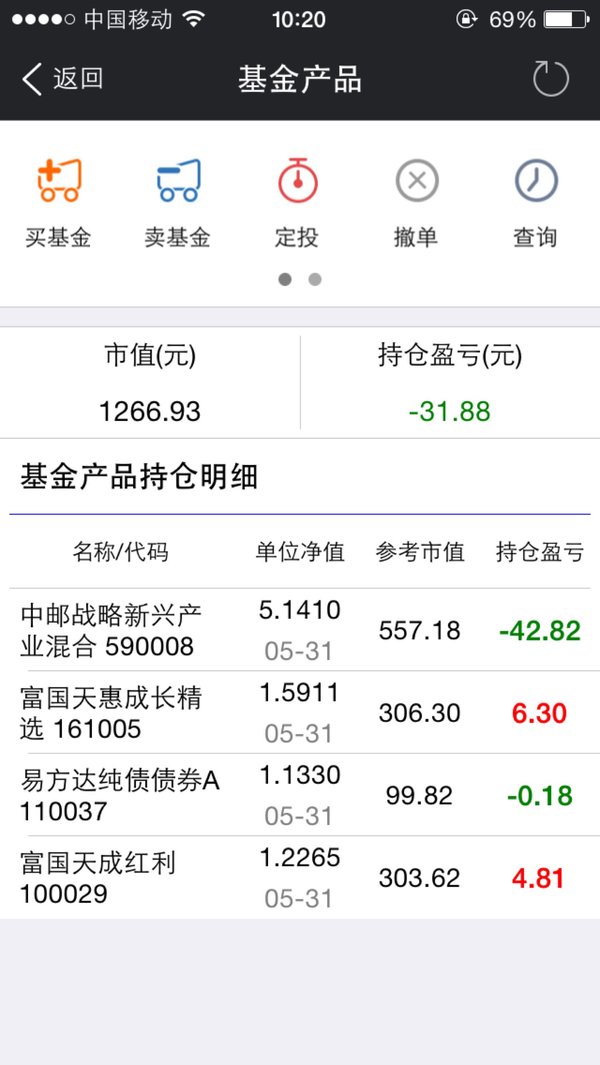The width and height of the screenshot is (600, 1065).
Task: Open the 定投 scheduled investment option
Action: click(x=297, y=203)
